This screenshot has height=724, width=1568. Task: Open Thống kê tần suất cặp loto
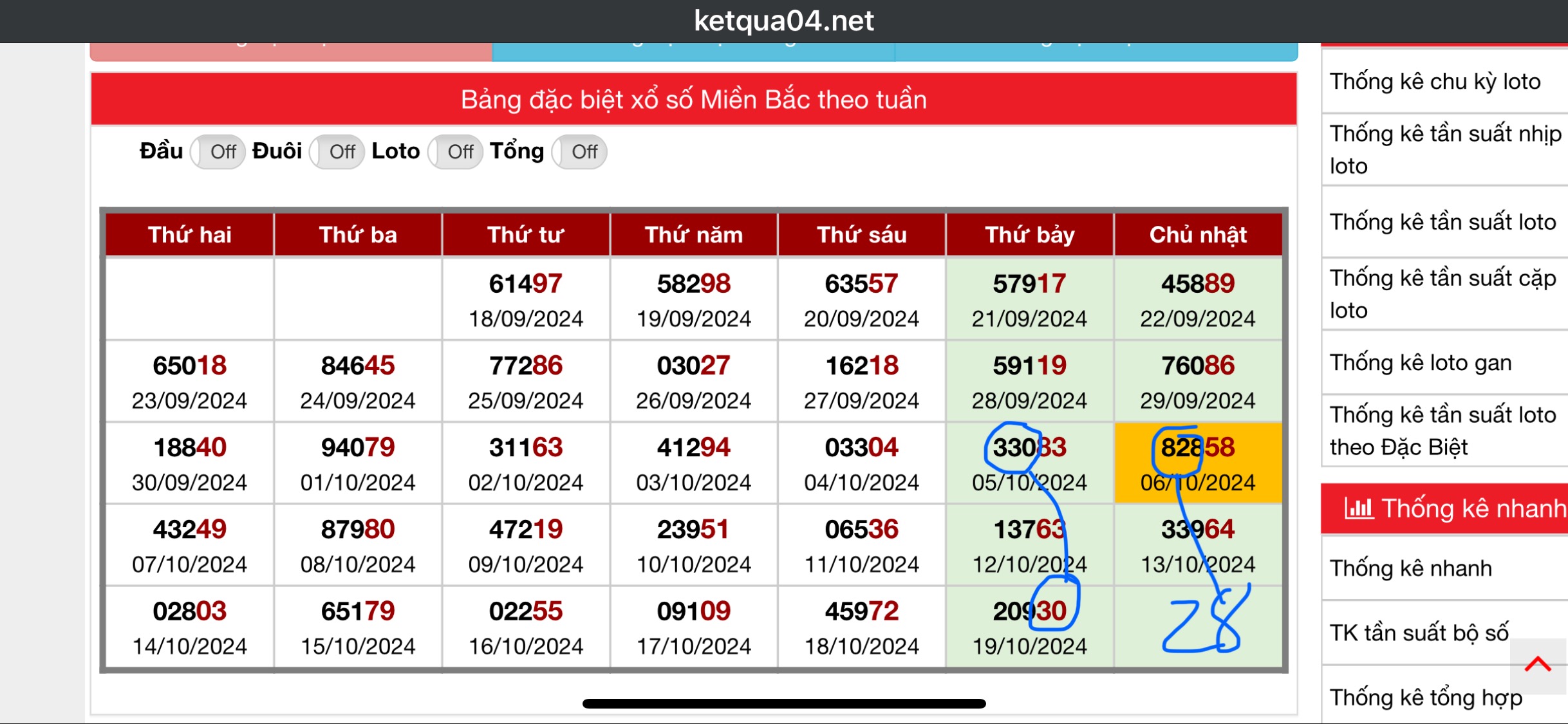click(x=1442, y=293)
